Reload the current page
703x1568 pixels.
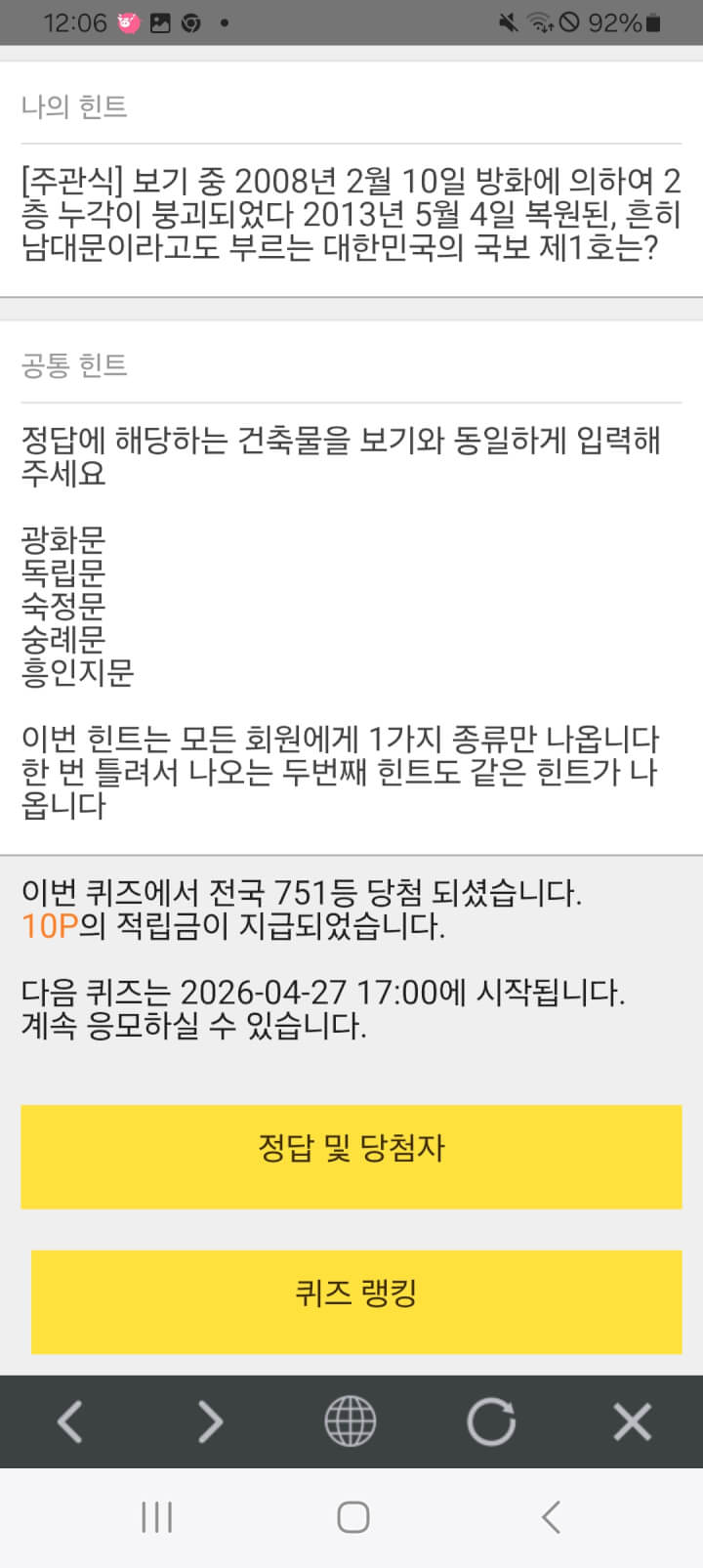pyautogui.click(x=491, y=1421)
